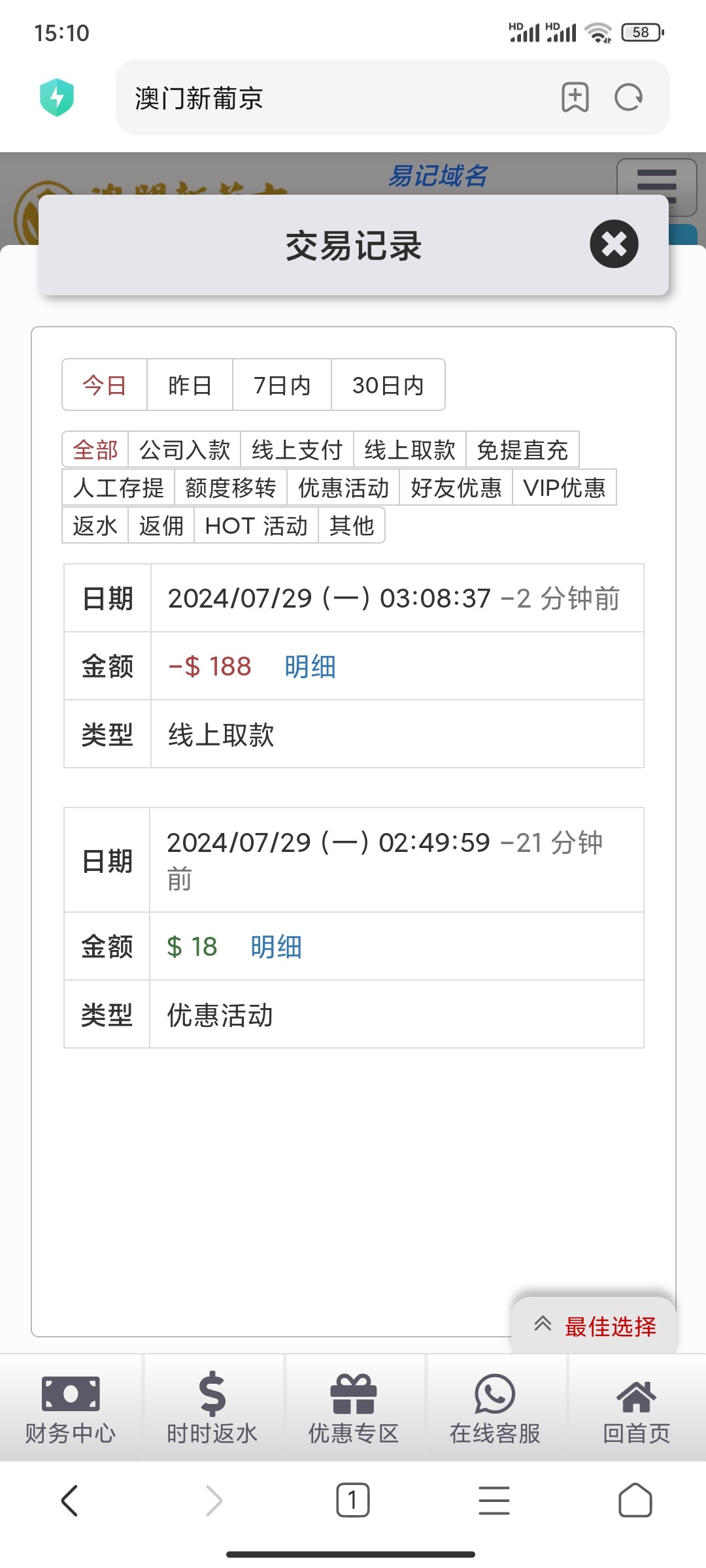View 明细 for the $18 promotion

coord(276,947)
